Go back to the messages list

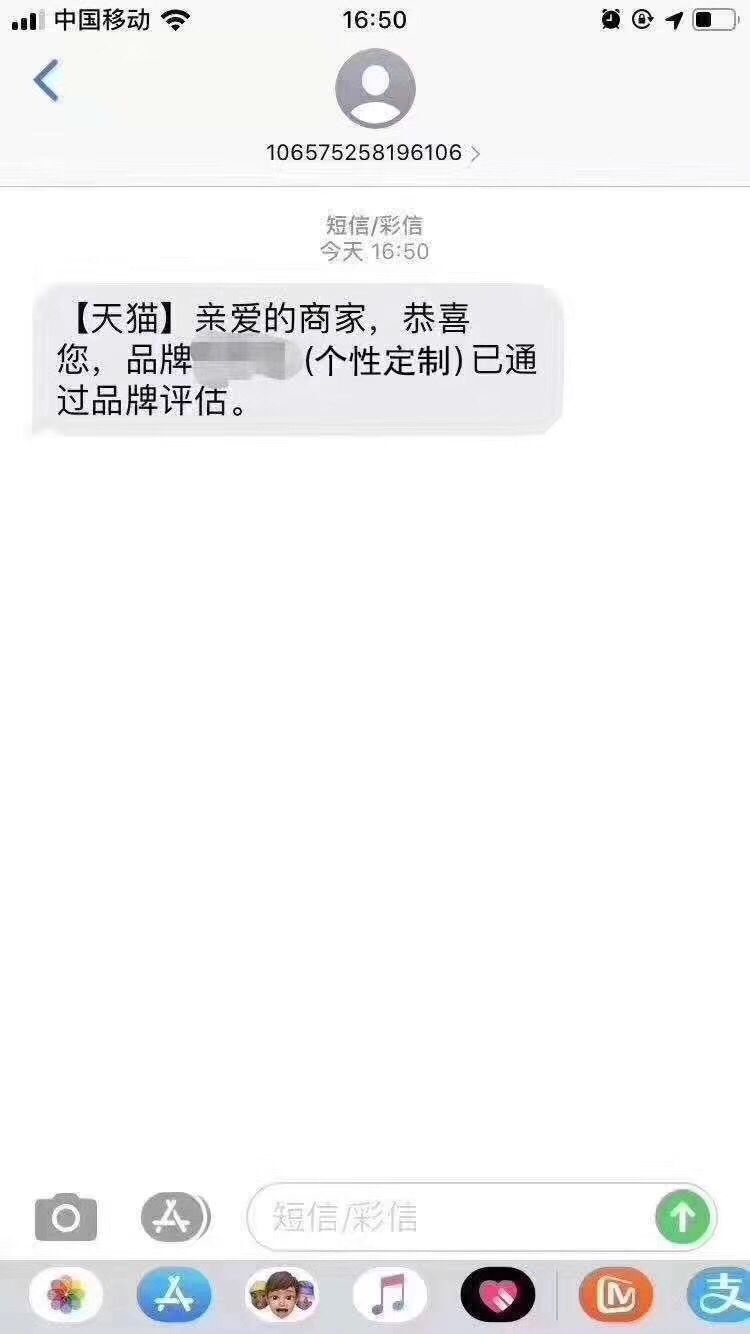(46, 81)
